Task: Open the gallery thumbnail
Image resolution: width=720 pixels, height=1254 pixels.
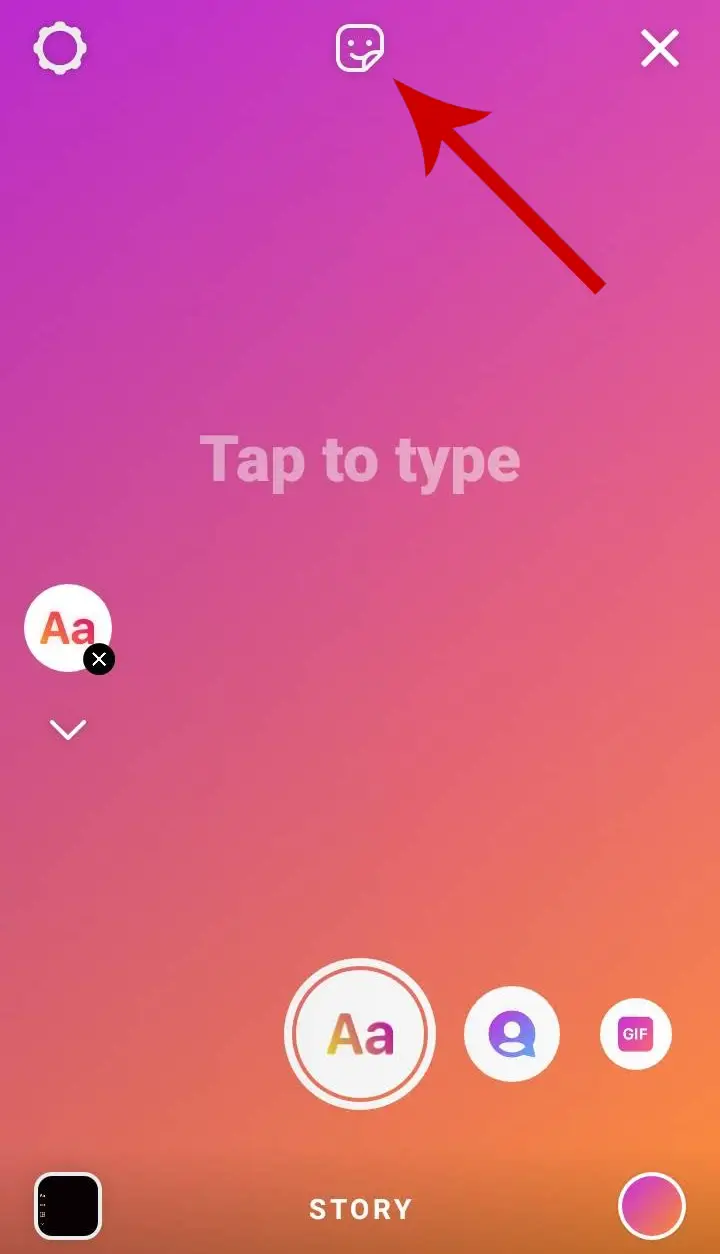Action: [x=68, y=1206]
